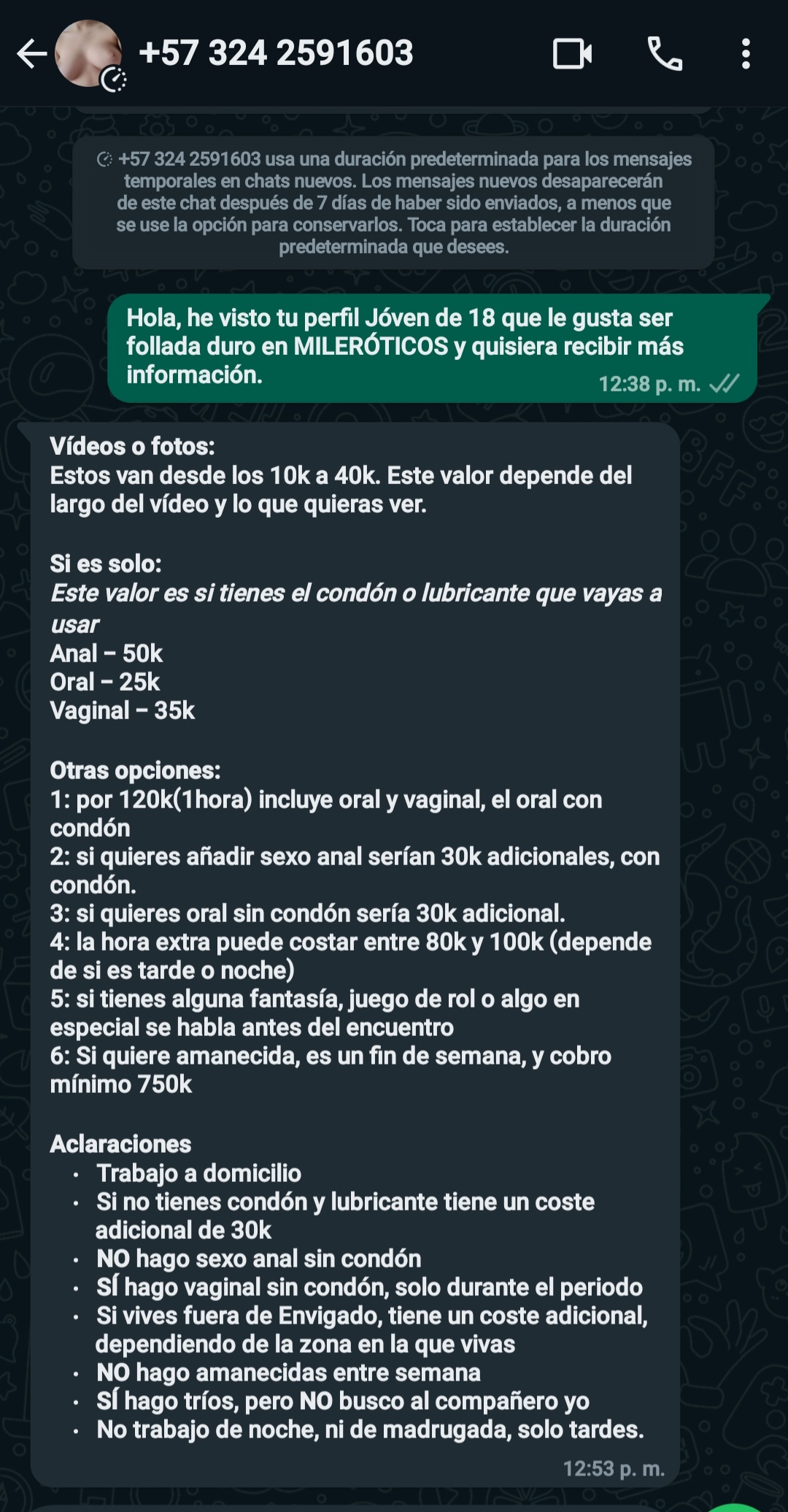Start a video call with this contact

pos(572,54)
